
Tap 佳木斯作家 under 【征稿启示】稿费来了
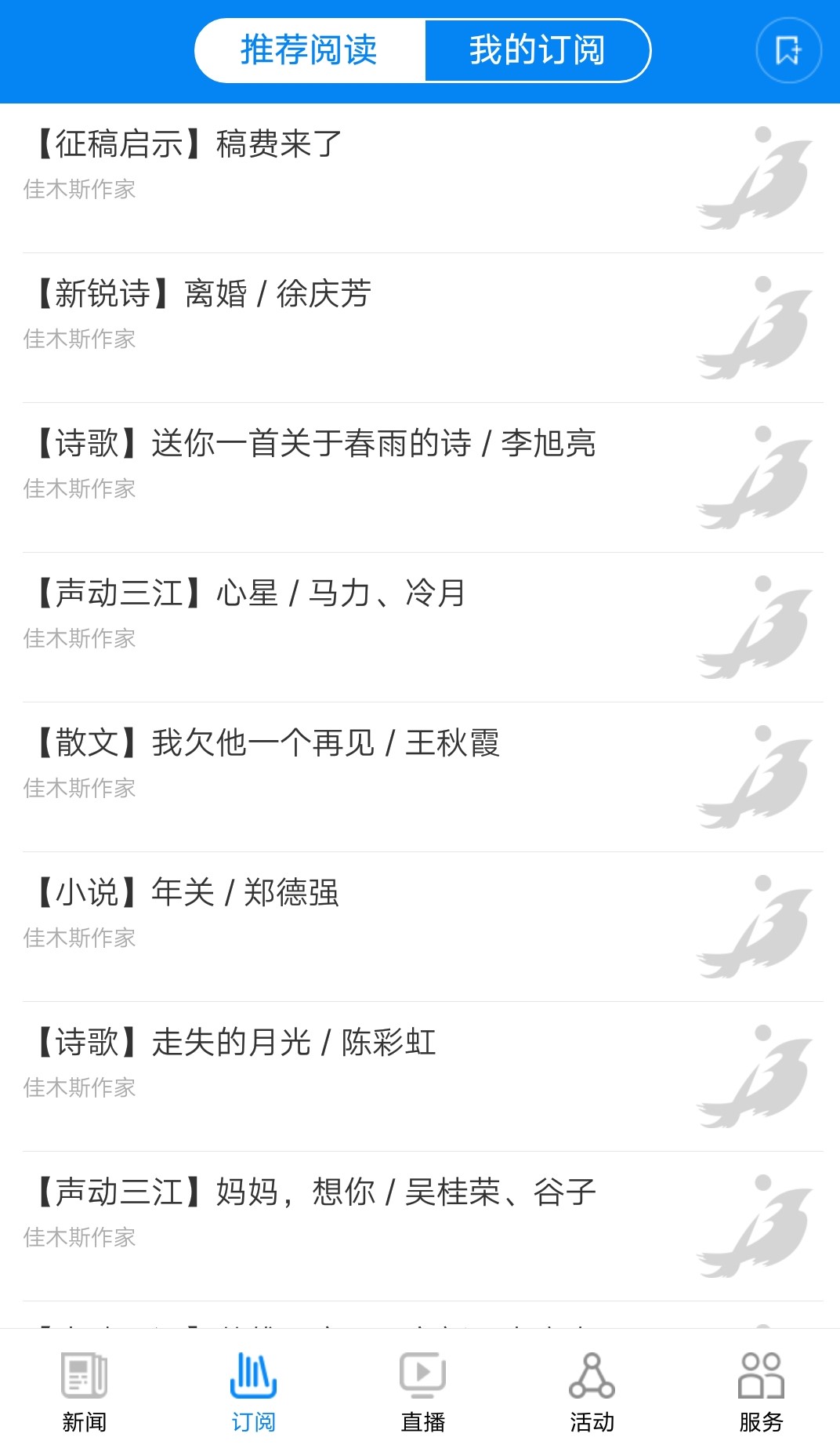[x=79, y=189]
